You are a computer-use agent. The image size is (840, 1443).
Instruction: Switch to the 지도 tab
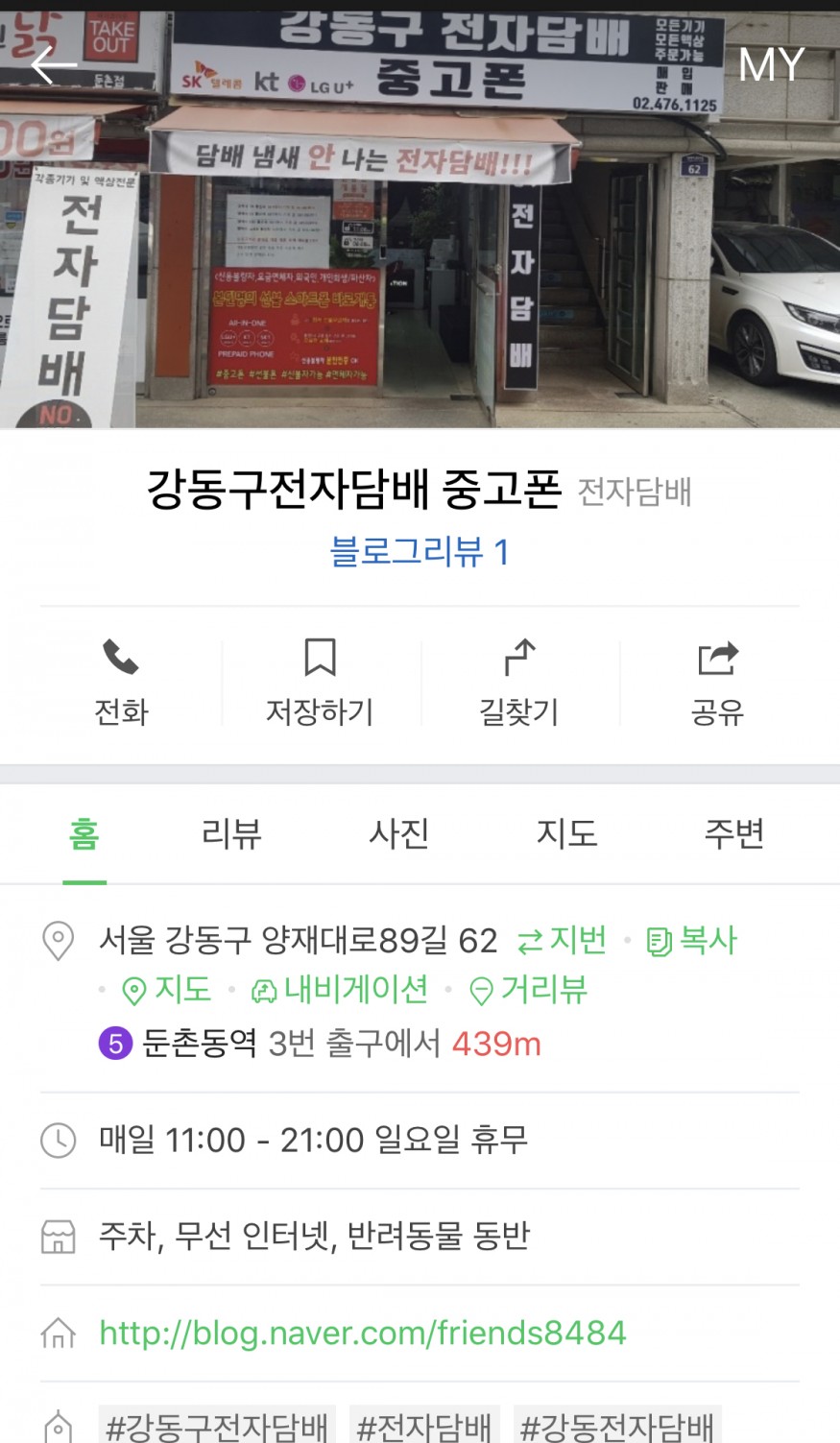pos(566,833)
